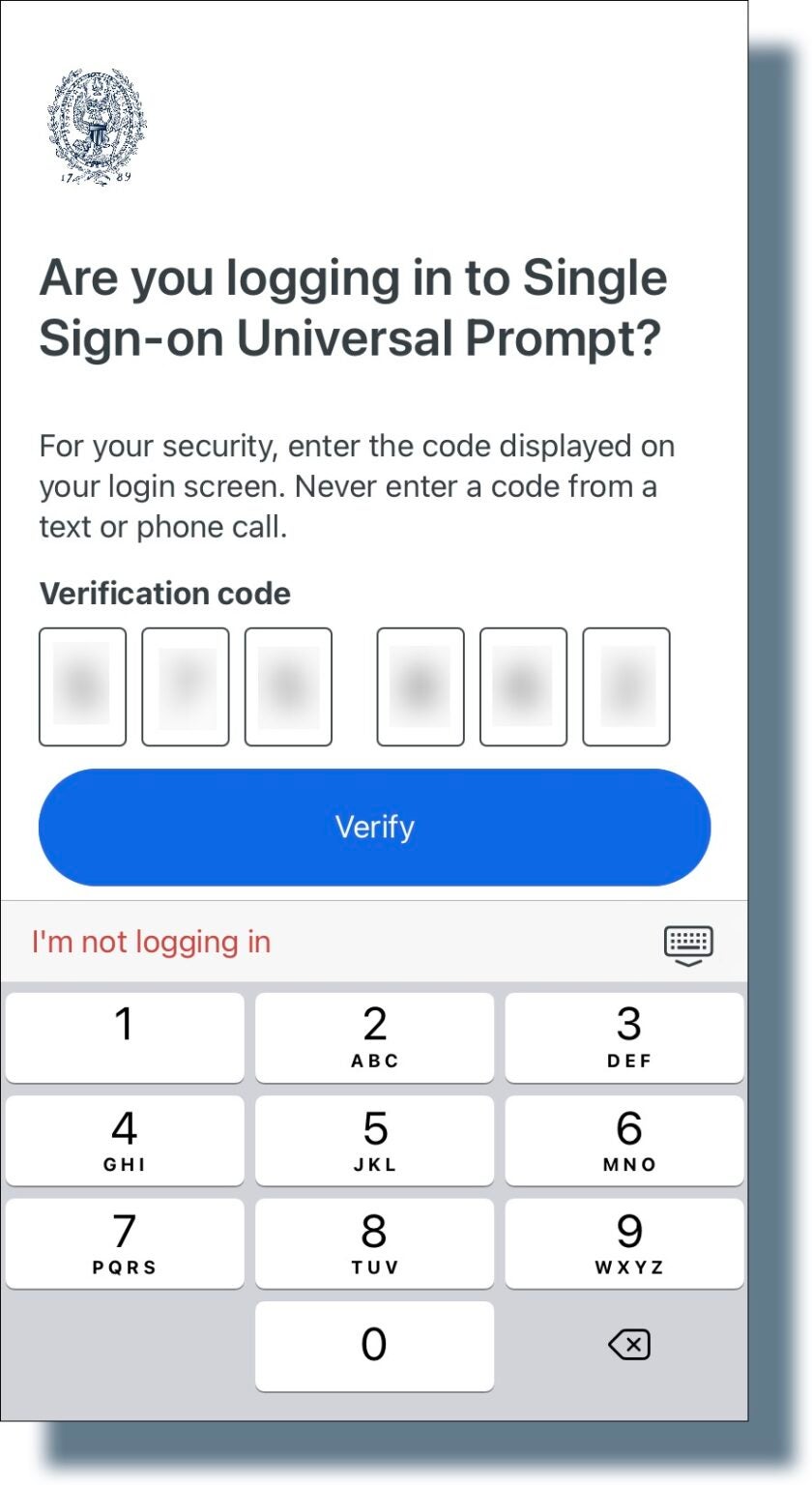Image resolution: width=812 pixels, height=1485 pixels.
Task: Select the I'm not logging in link
Action: [151, 942]
